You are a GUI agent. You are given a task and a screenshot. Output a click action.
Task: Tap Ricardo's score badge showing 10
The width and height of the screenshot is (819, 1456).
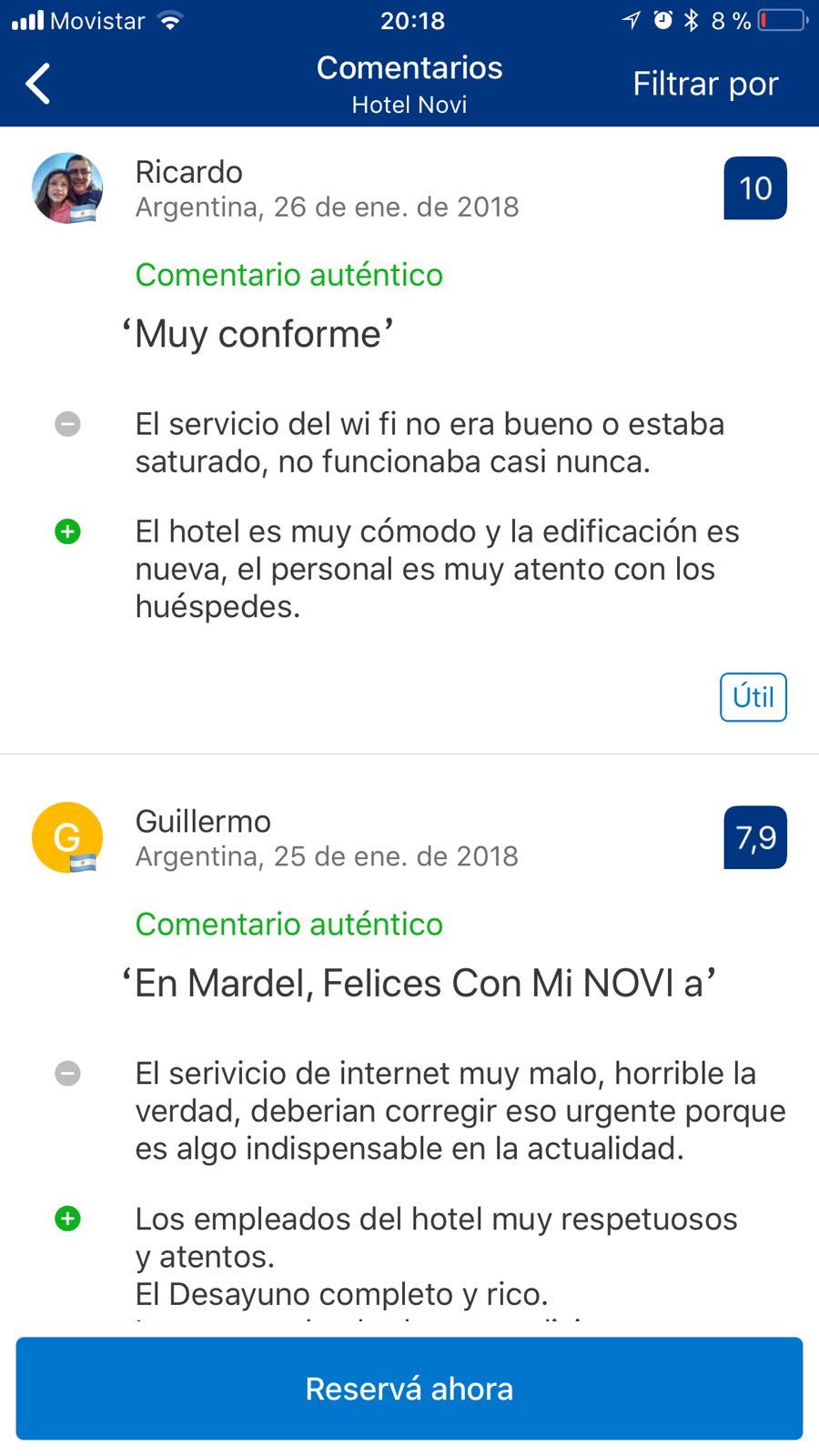point(753,188)
